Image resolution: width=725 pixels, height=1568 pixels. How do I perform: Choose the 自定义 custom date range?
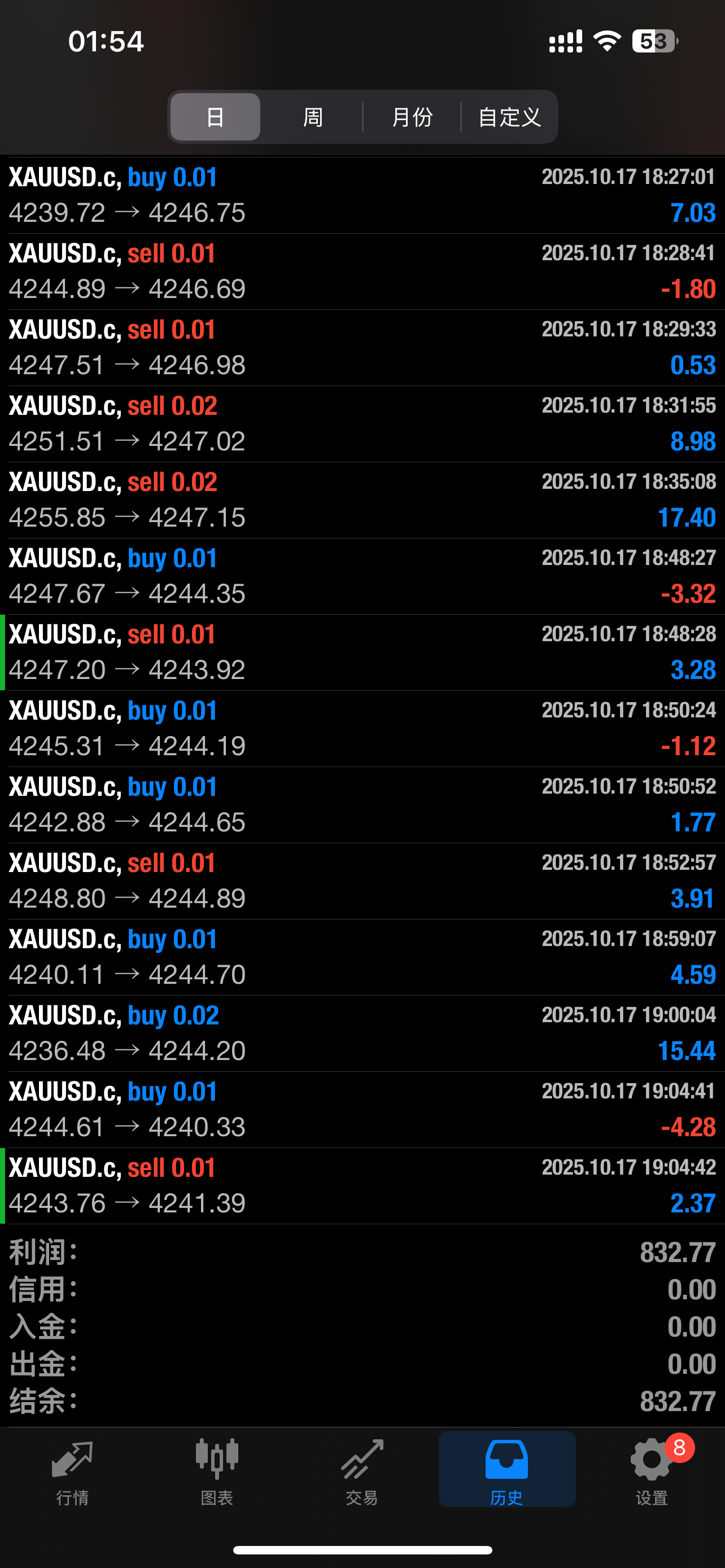pyautogui.click(x=509, y=117)
